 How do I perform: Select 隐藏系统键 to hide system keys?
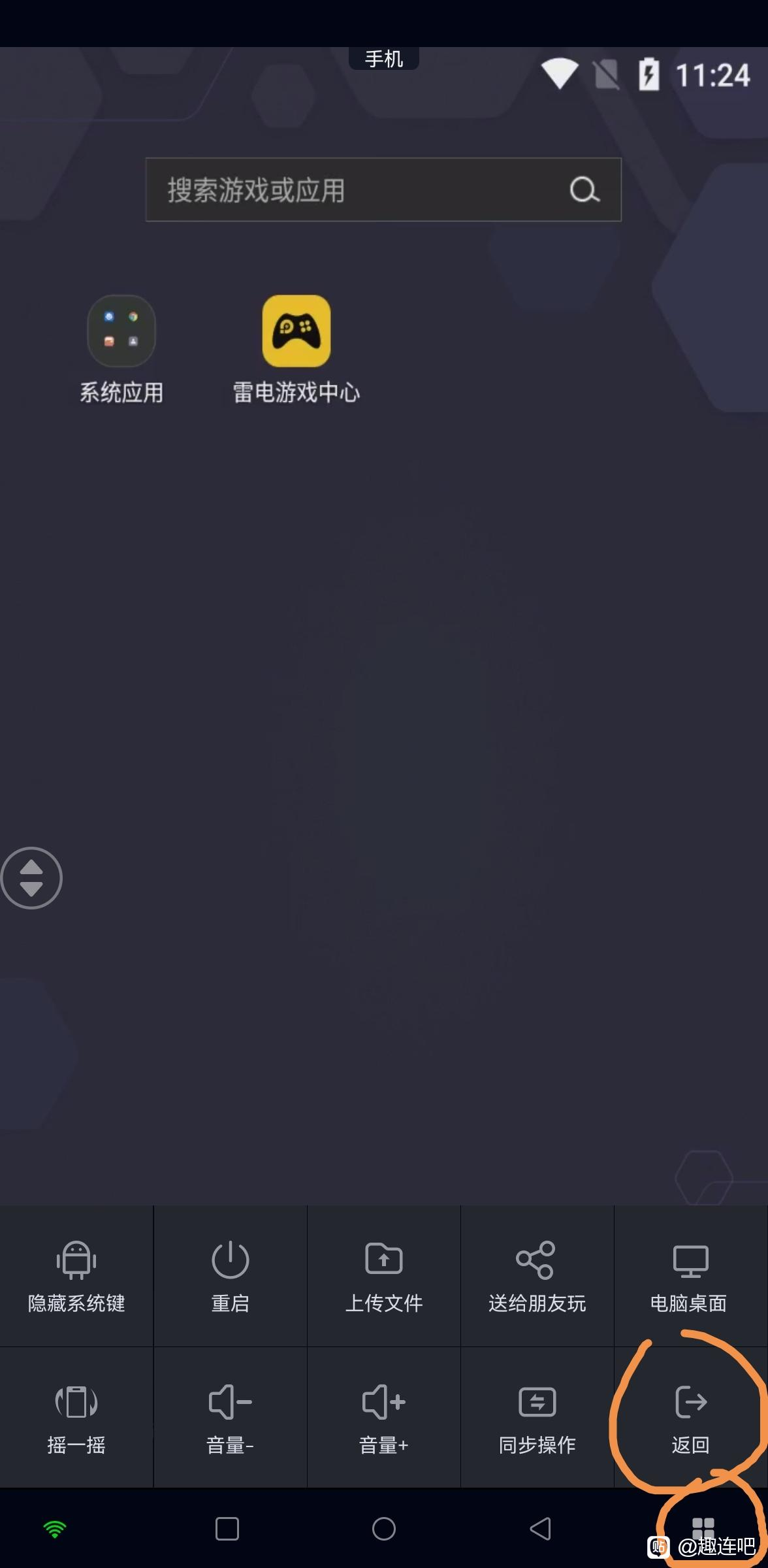click(76, 1275)
